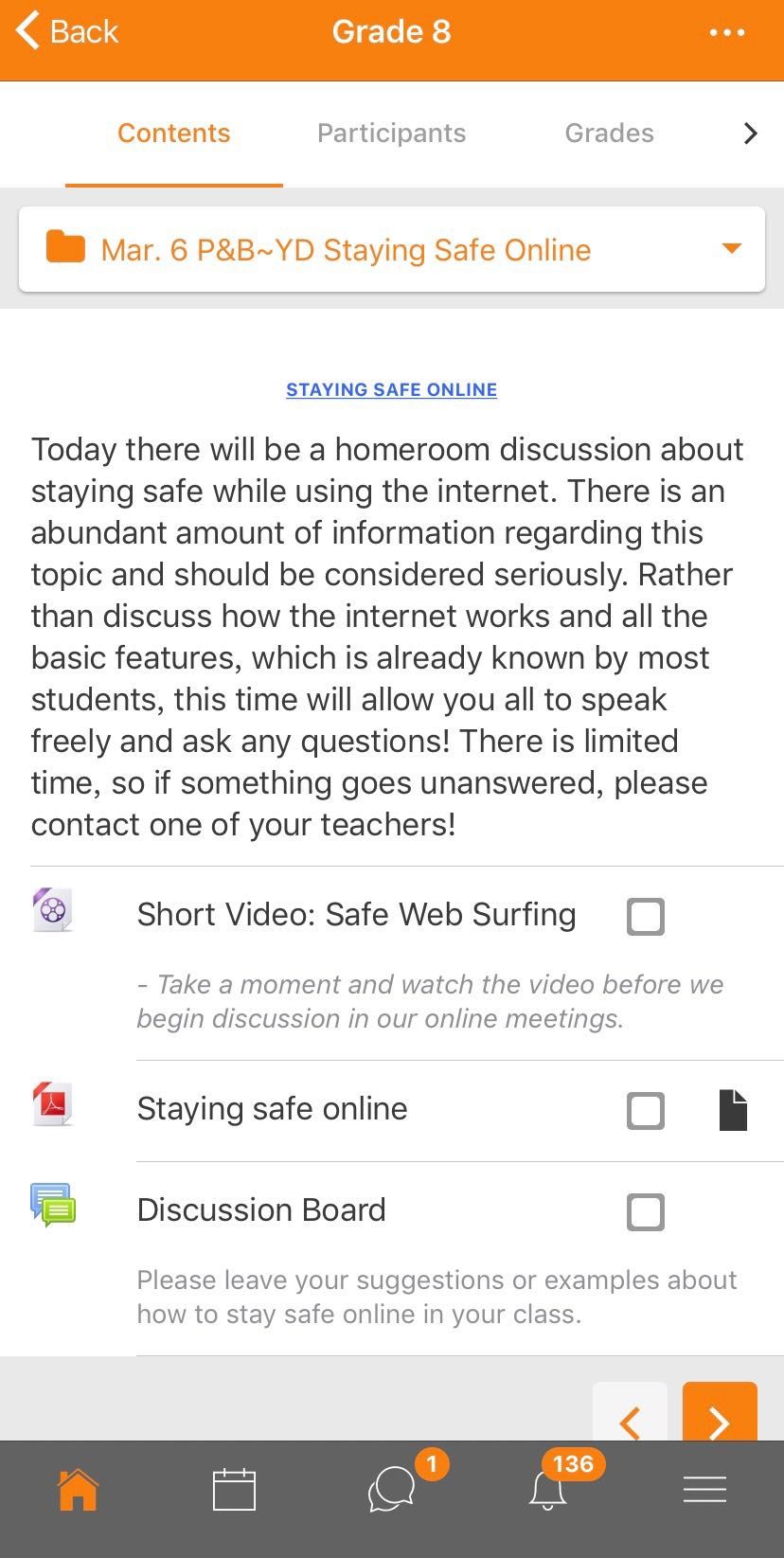Viewport: 784px width, 1558px height.
Task: Tick the Discussion Board checkbox
Action: 646,1212
